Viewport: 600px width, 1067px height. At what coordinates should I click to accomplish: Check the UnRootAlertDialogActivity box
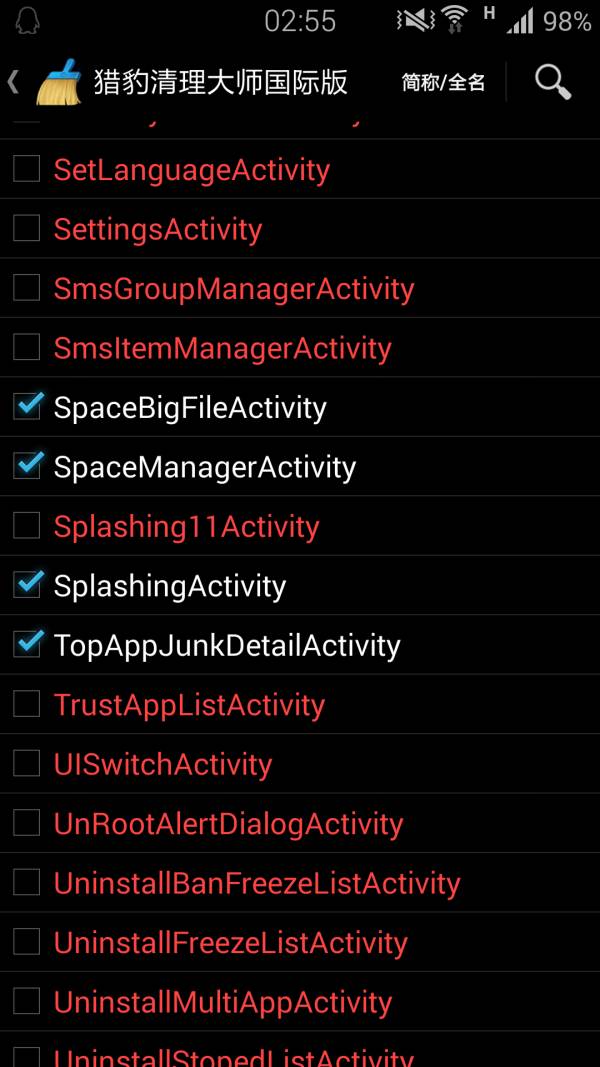(27, 823)
